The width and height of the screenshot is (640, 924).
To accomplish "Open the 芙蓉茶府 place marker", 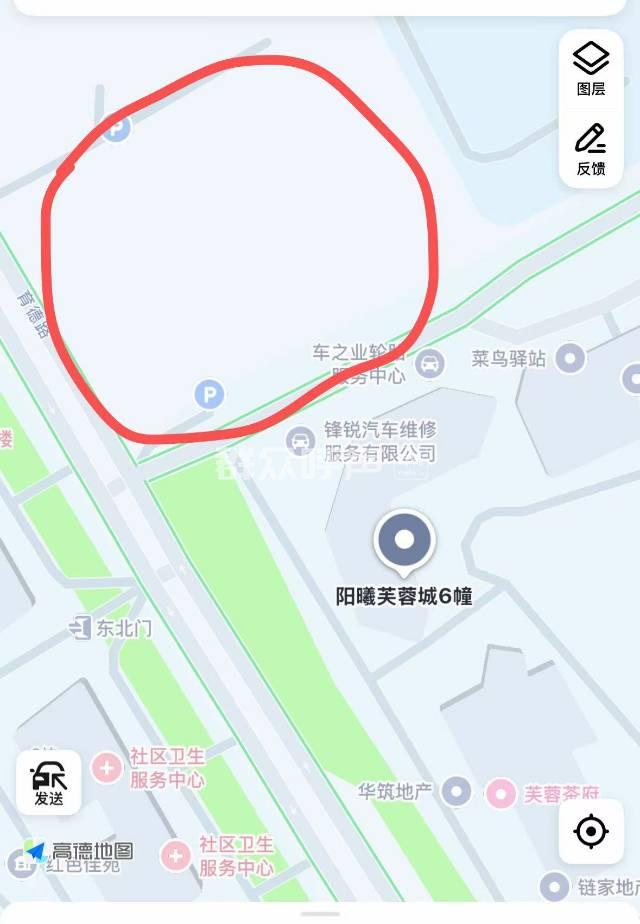I will pos(501,794).
